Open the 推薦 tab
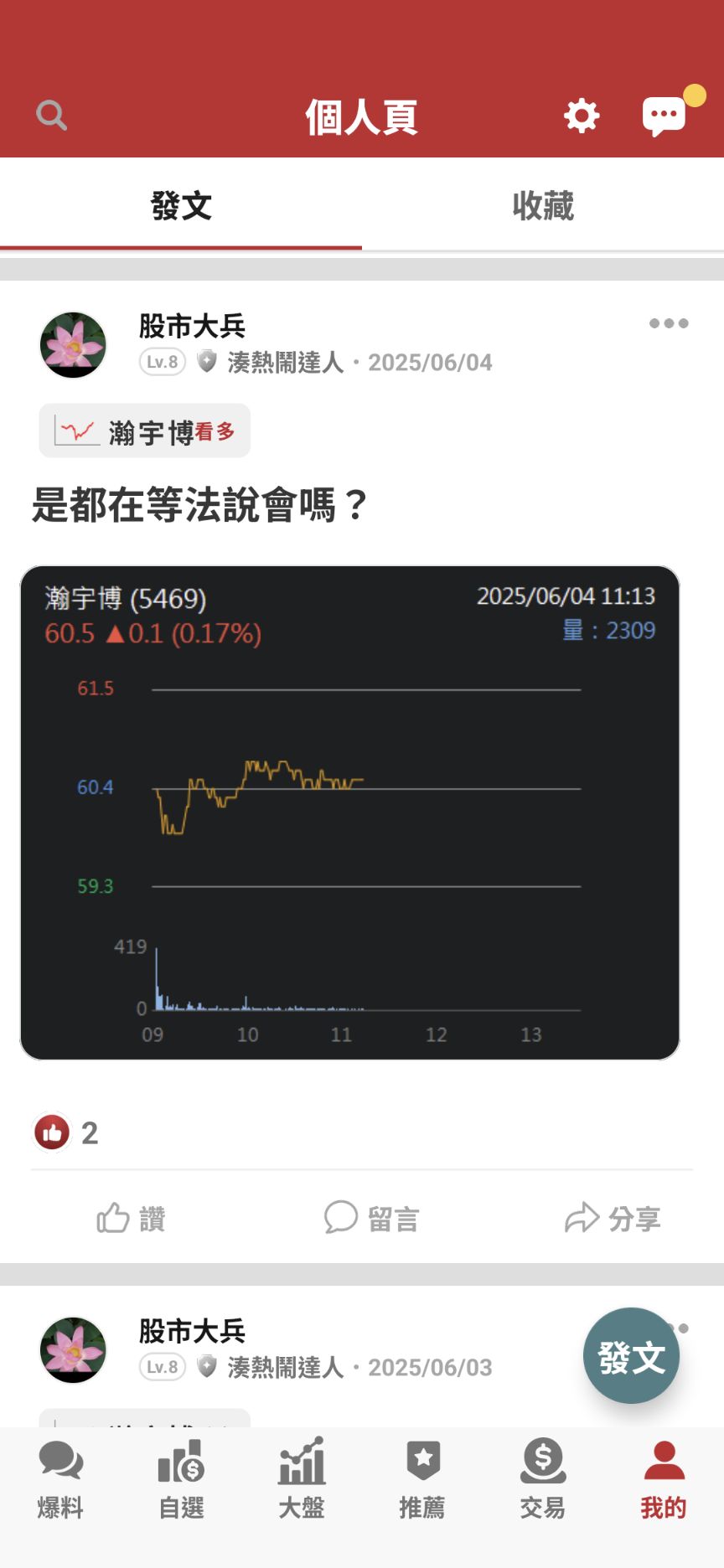 point(422,1480)
